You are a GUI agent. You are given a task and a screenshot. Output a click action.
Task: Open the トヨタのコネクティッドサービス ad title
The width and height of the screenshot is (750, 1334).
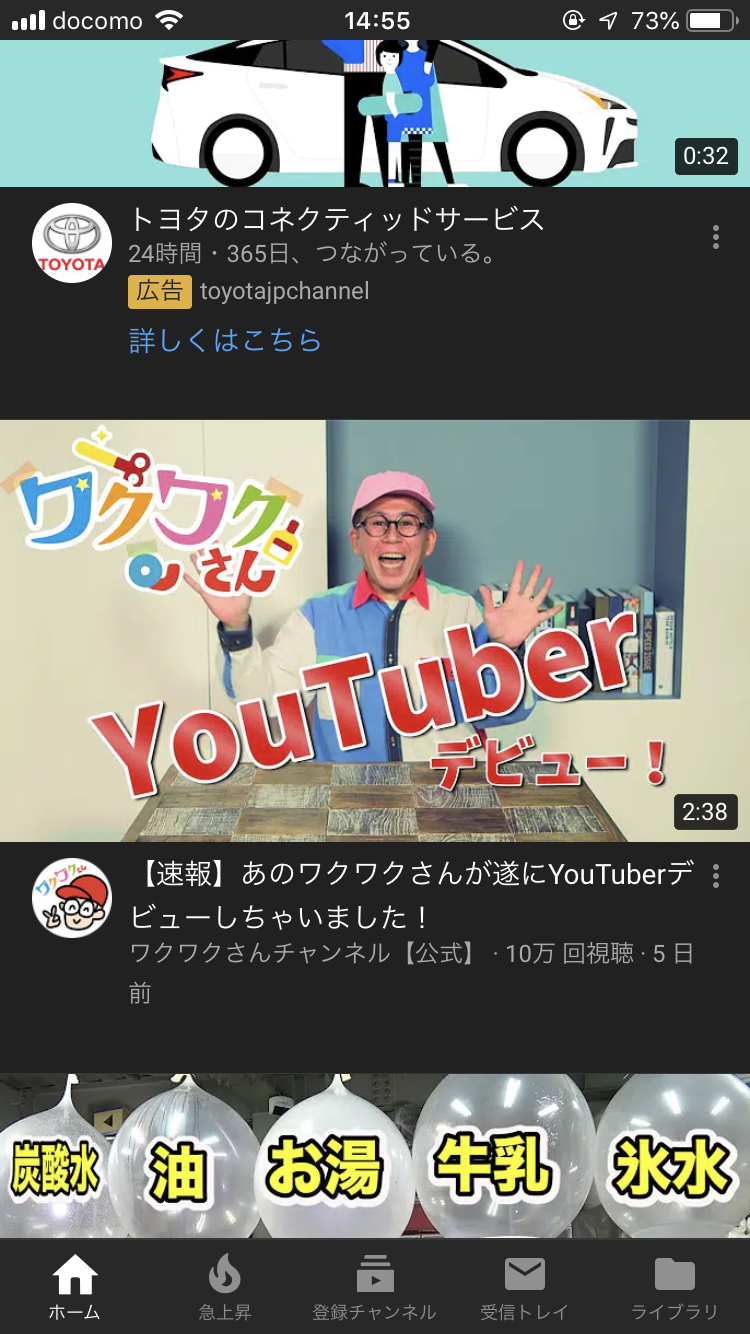click(x=337, y=219)
